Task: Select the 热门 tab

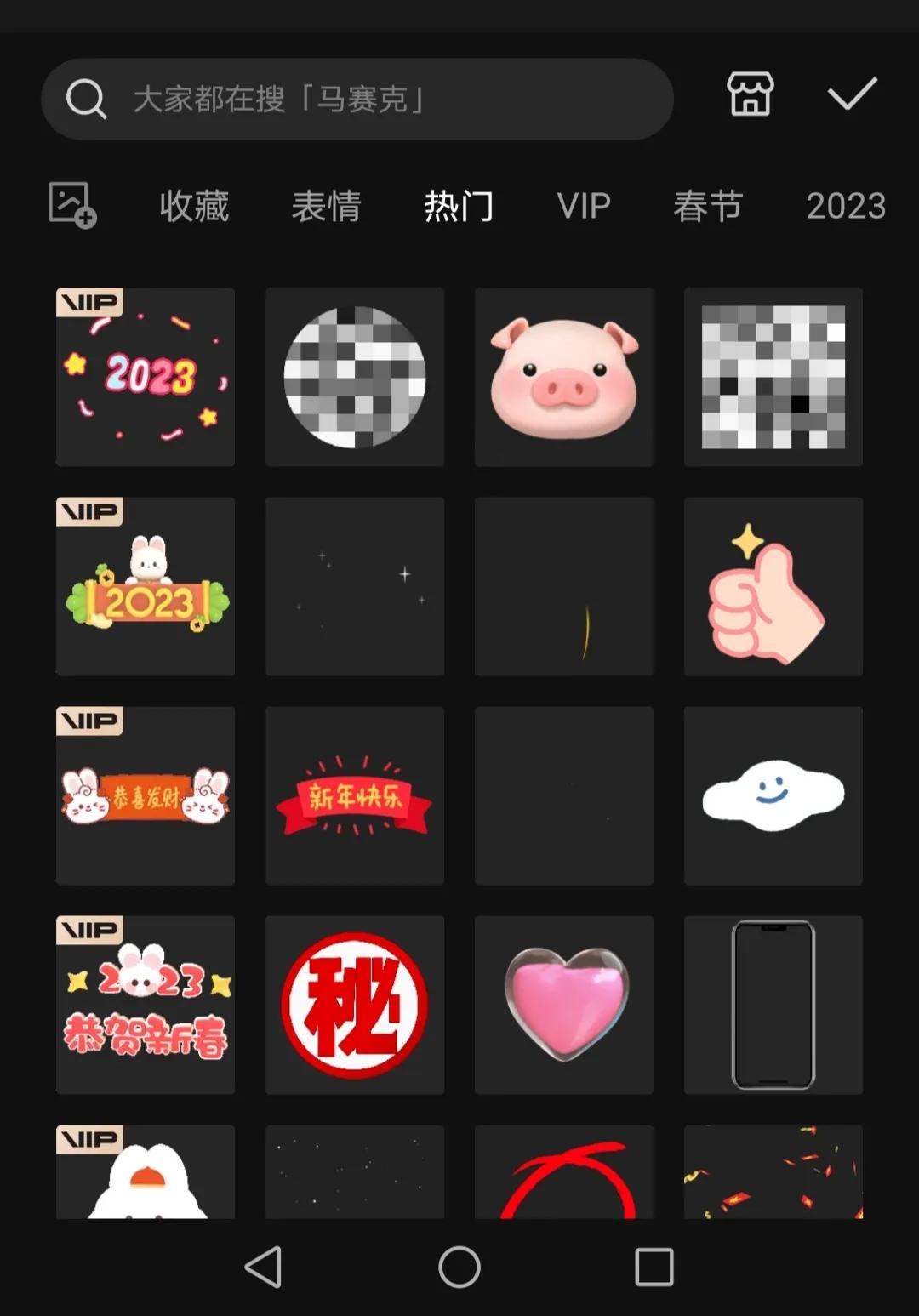Action: 459,206
